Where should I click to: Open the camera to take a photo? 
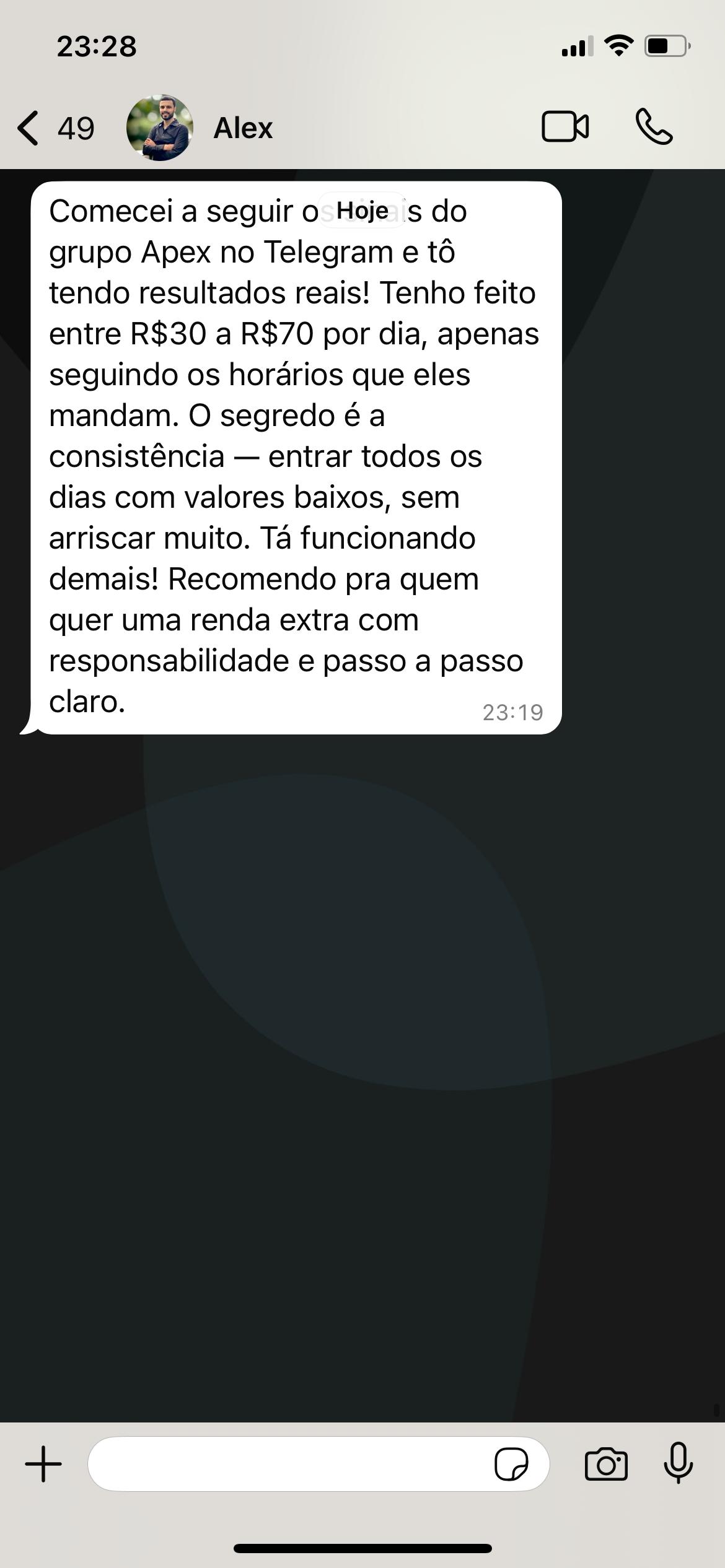click(605, 1465)
